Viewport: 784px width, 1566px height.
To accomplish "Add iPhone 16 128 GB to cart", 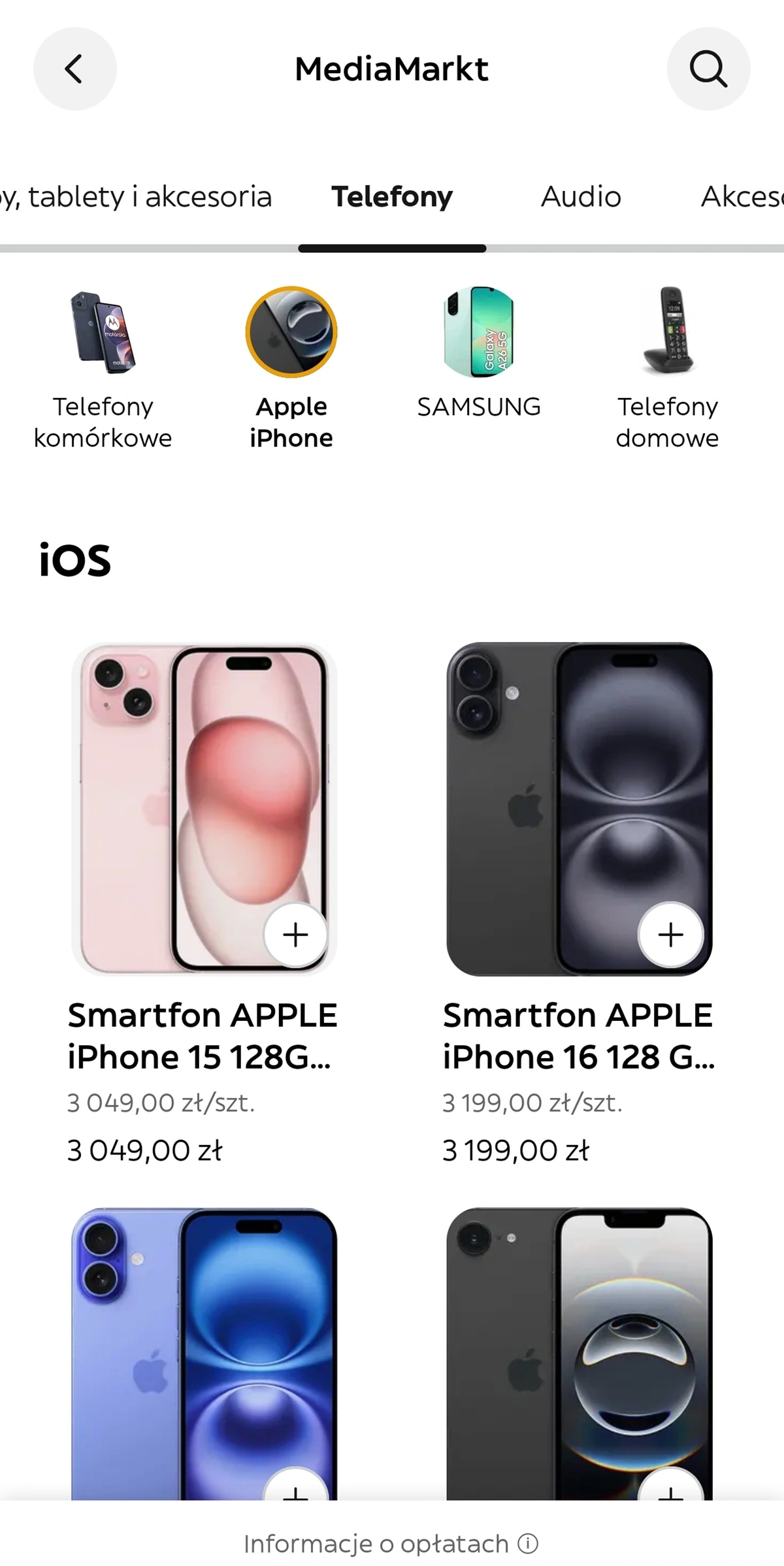I will (x=670, y=935).
